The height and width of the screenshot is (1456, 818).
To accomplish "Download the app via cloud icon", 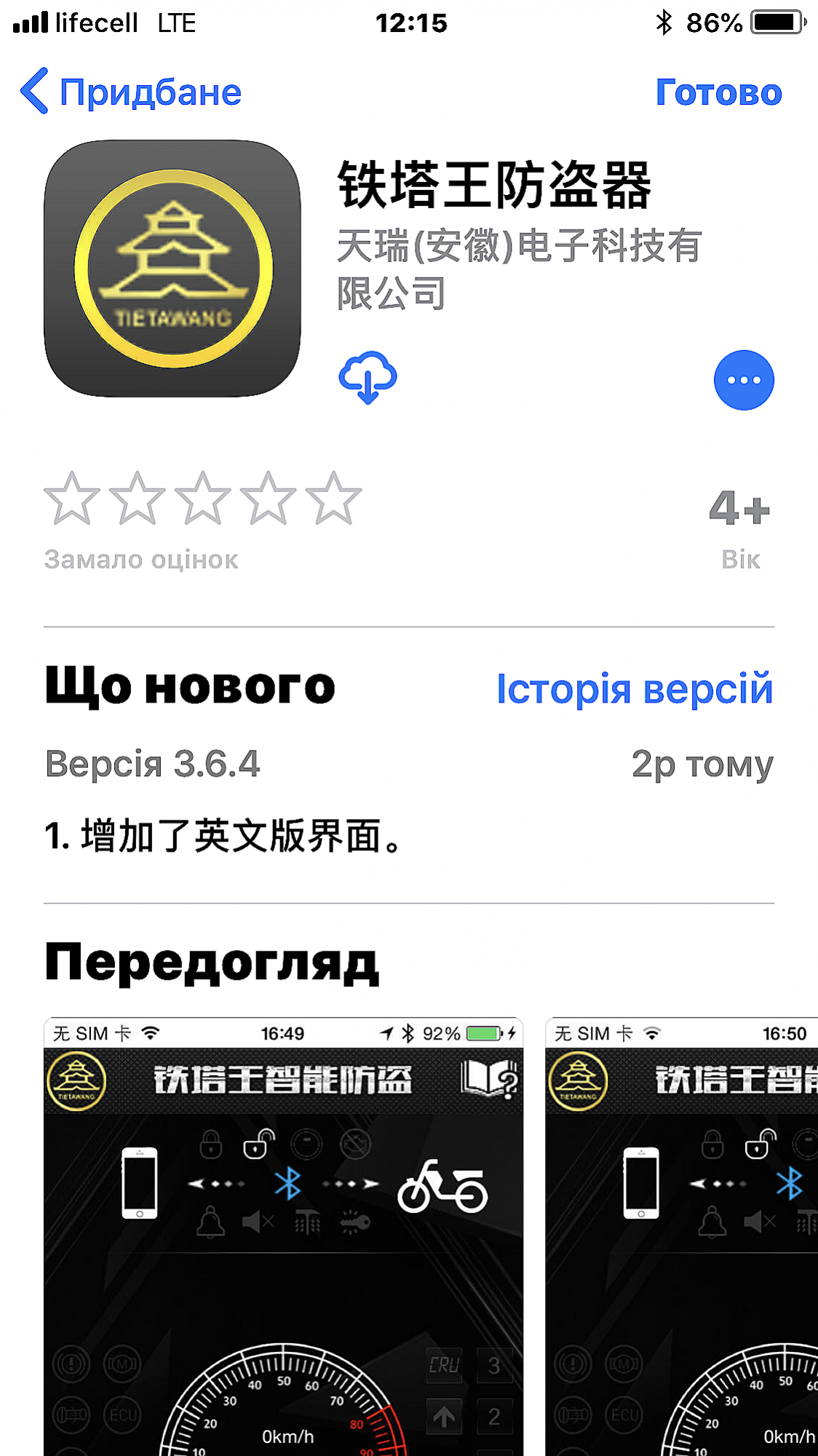I will coord(368,378).
